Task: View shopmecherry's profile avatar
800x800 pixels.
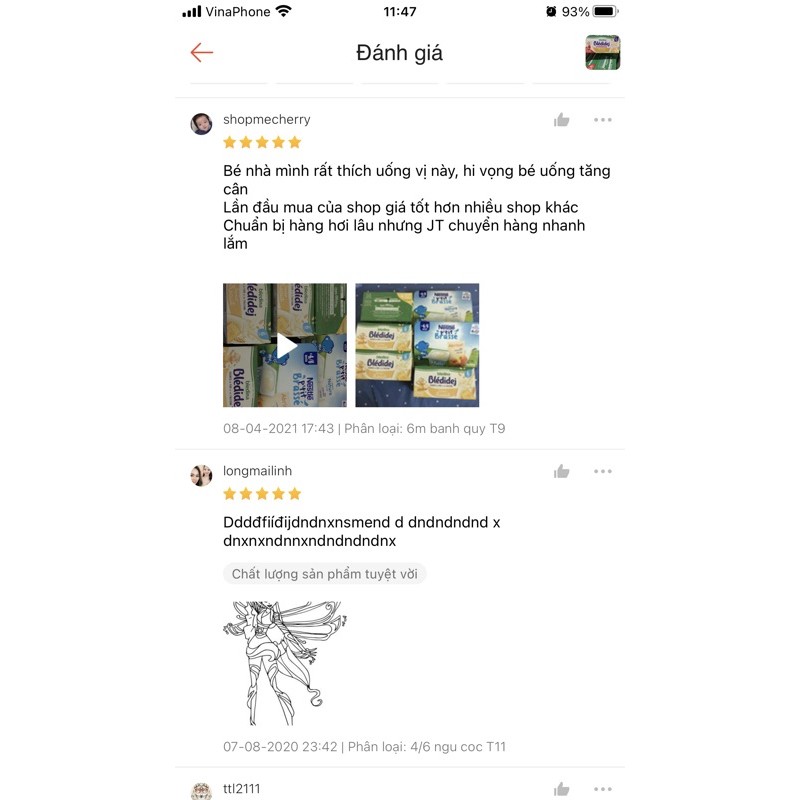Action: [201, 124]
